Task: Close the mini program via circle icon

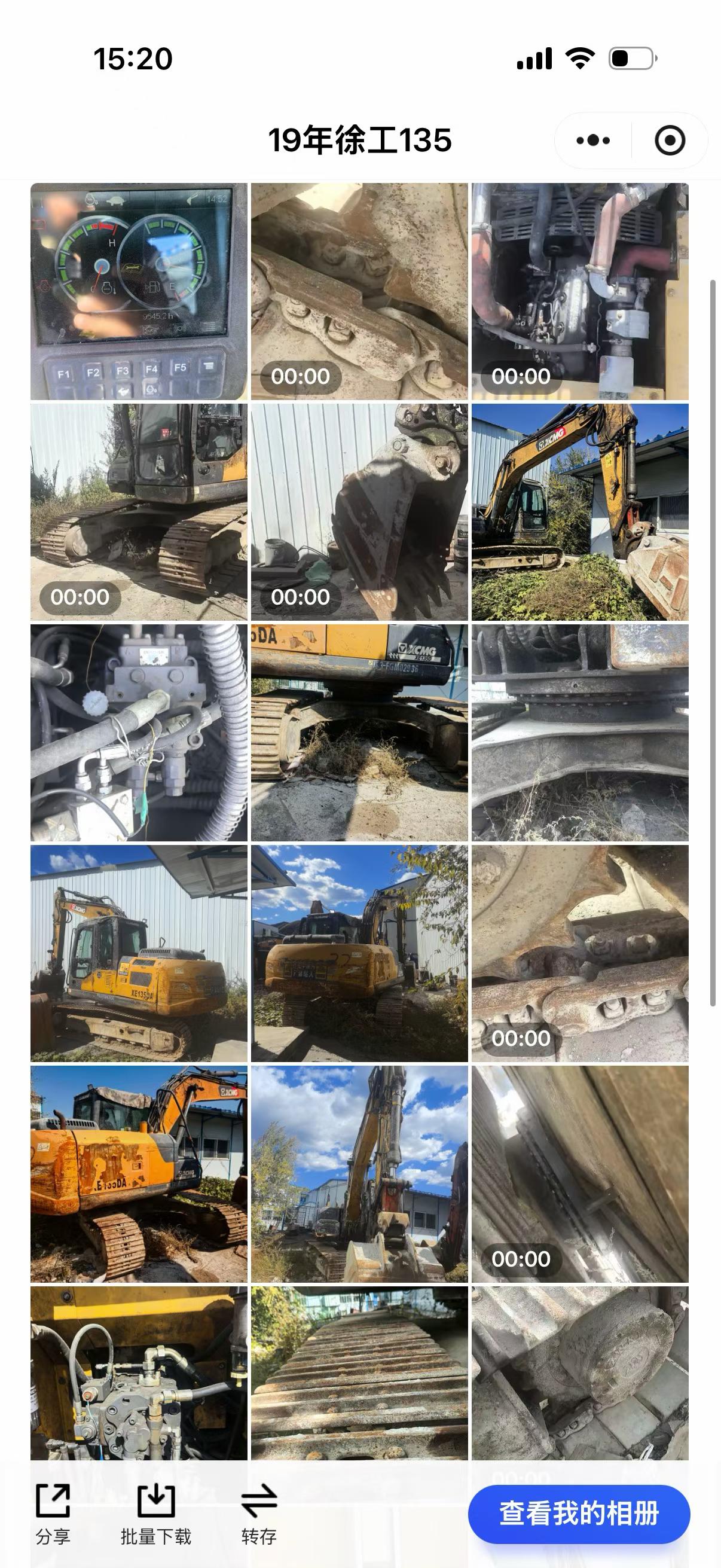Action: pos(670,141)
